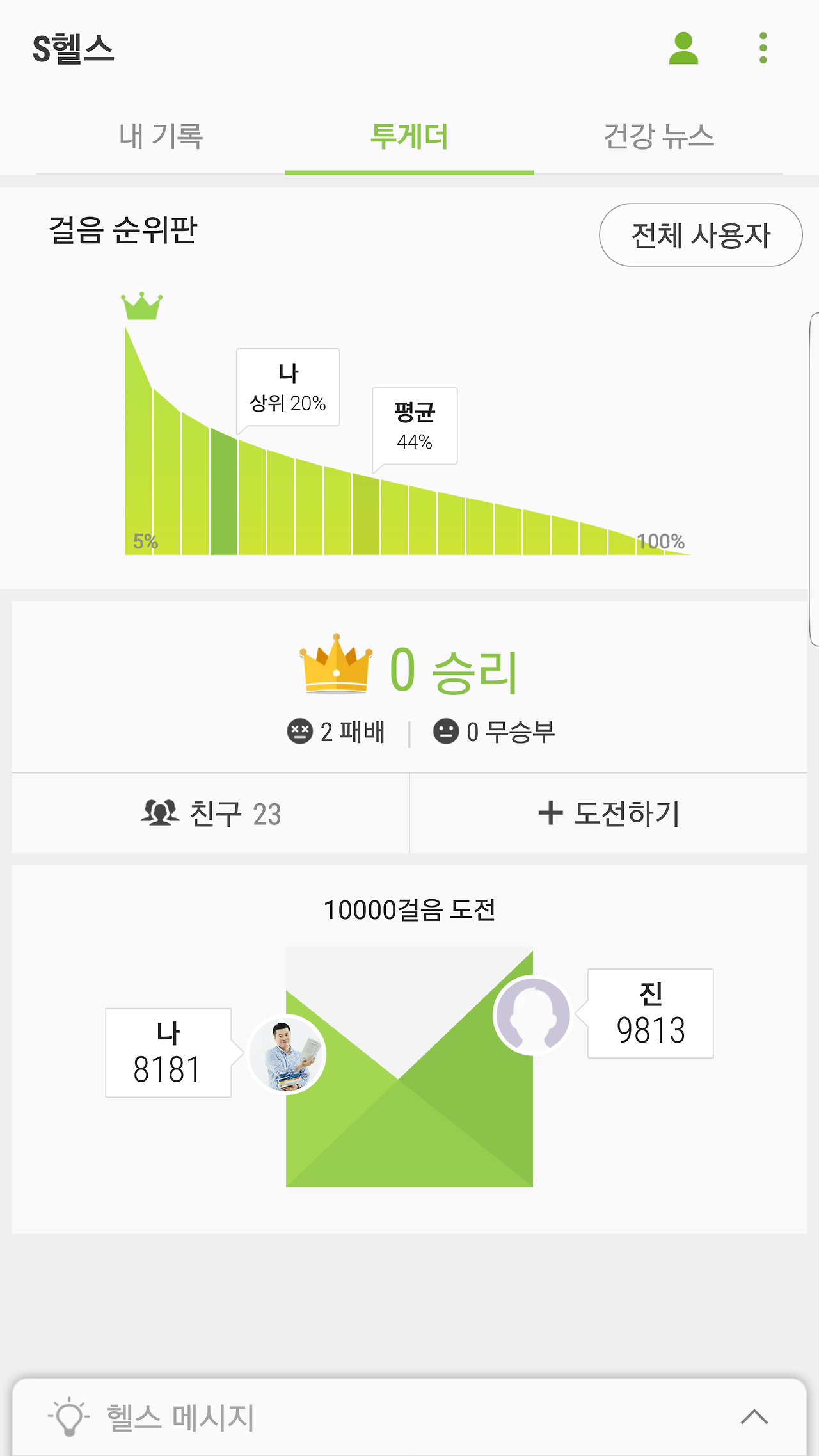819x1456 pixels.
Task: Open the more options overflow menu
Action: click(x=763, y=49)
